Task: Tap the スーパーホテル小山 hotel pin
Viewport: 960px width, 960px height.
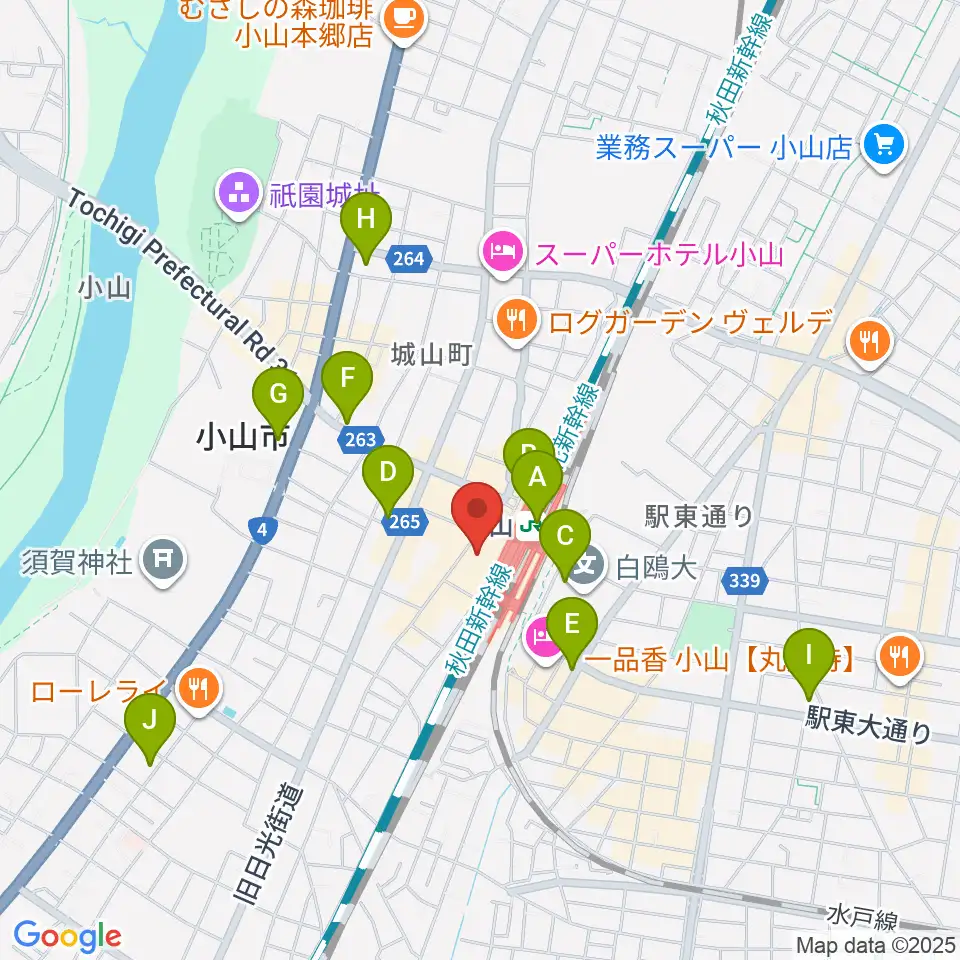Action: [x=503, y=253]
